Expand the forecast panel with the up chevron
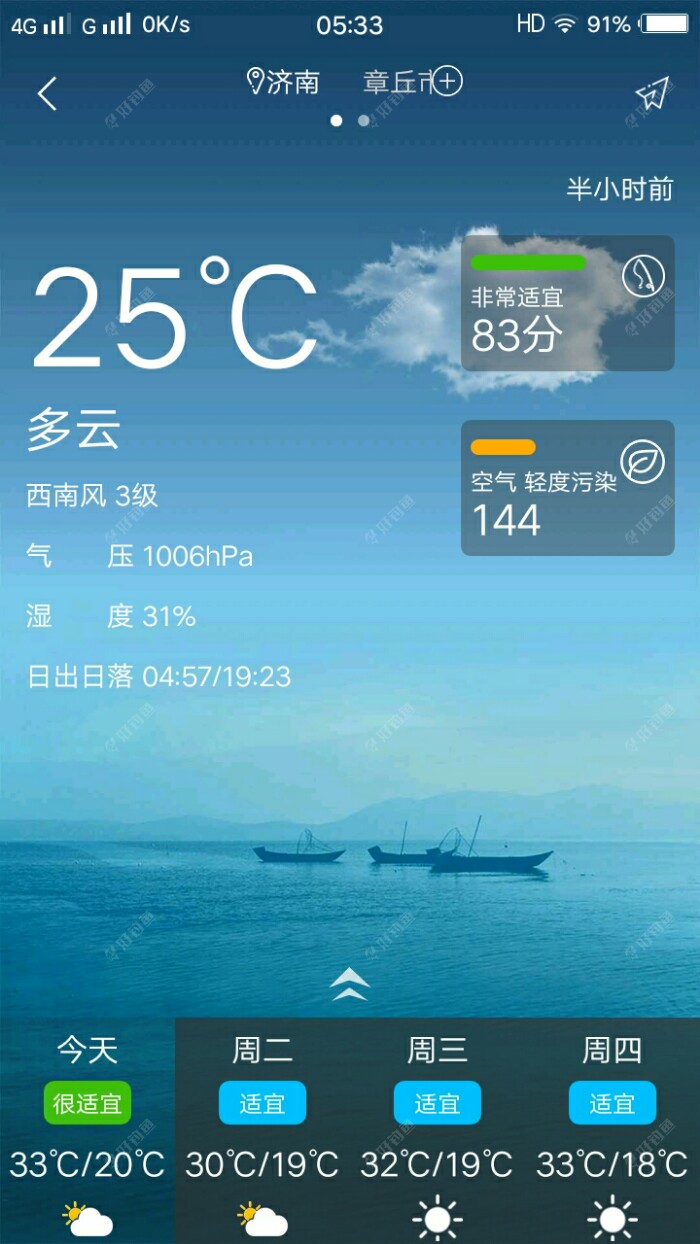This screenshot has height=1244, width=700. [349, 985]
